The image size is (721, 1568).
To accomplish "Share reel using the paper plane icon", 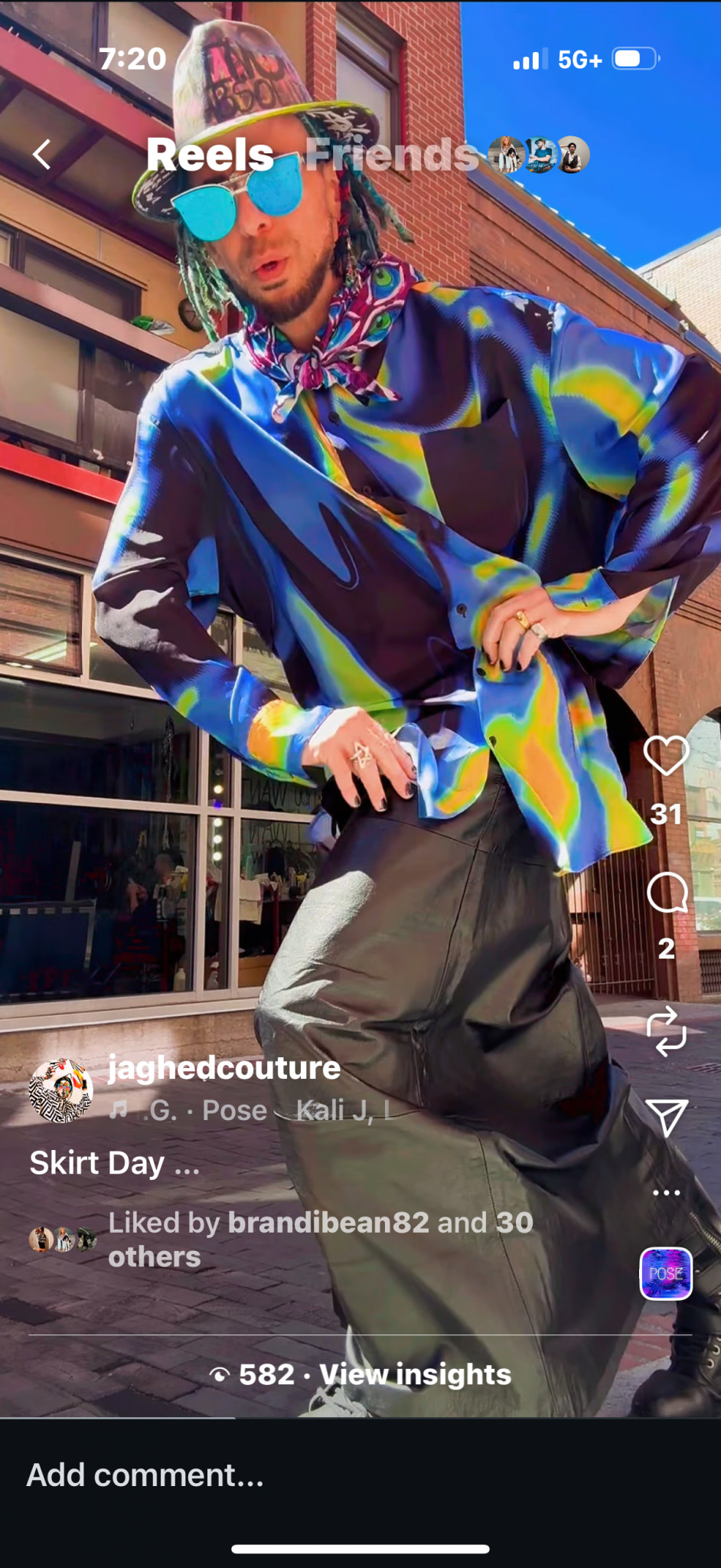I will [667, 1118].
